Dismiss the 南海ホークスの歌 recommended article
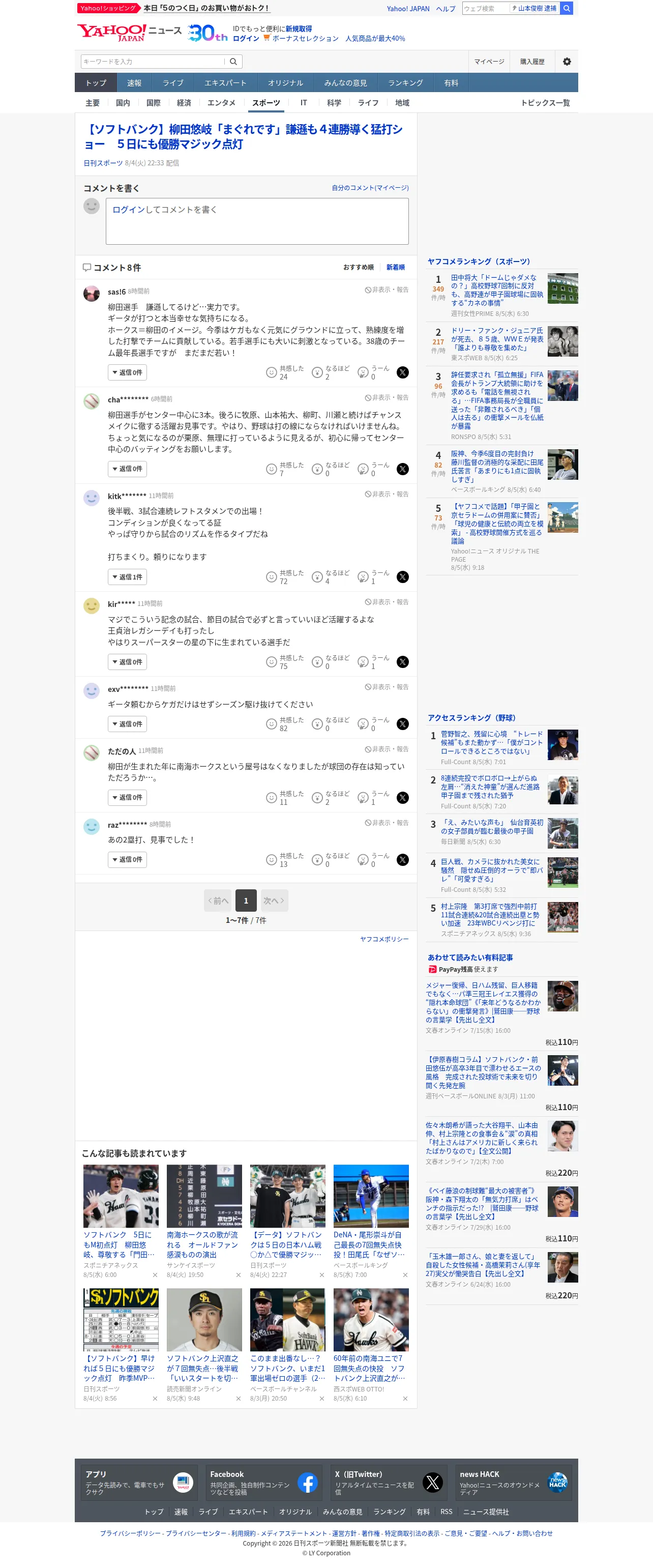This screenshot has width=653, height=1568. pos(238,1275)
